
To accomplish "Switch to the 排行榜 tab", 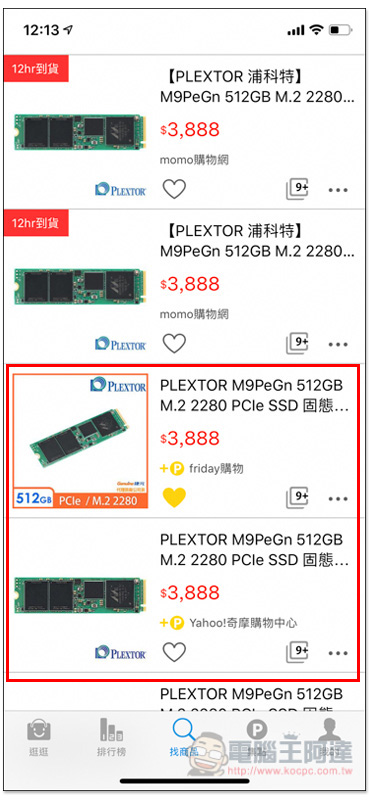I will [111, 737].
